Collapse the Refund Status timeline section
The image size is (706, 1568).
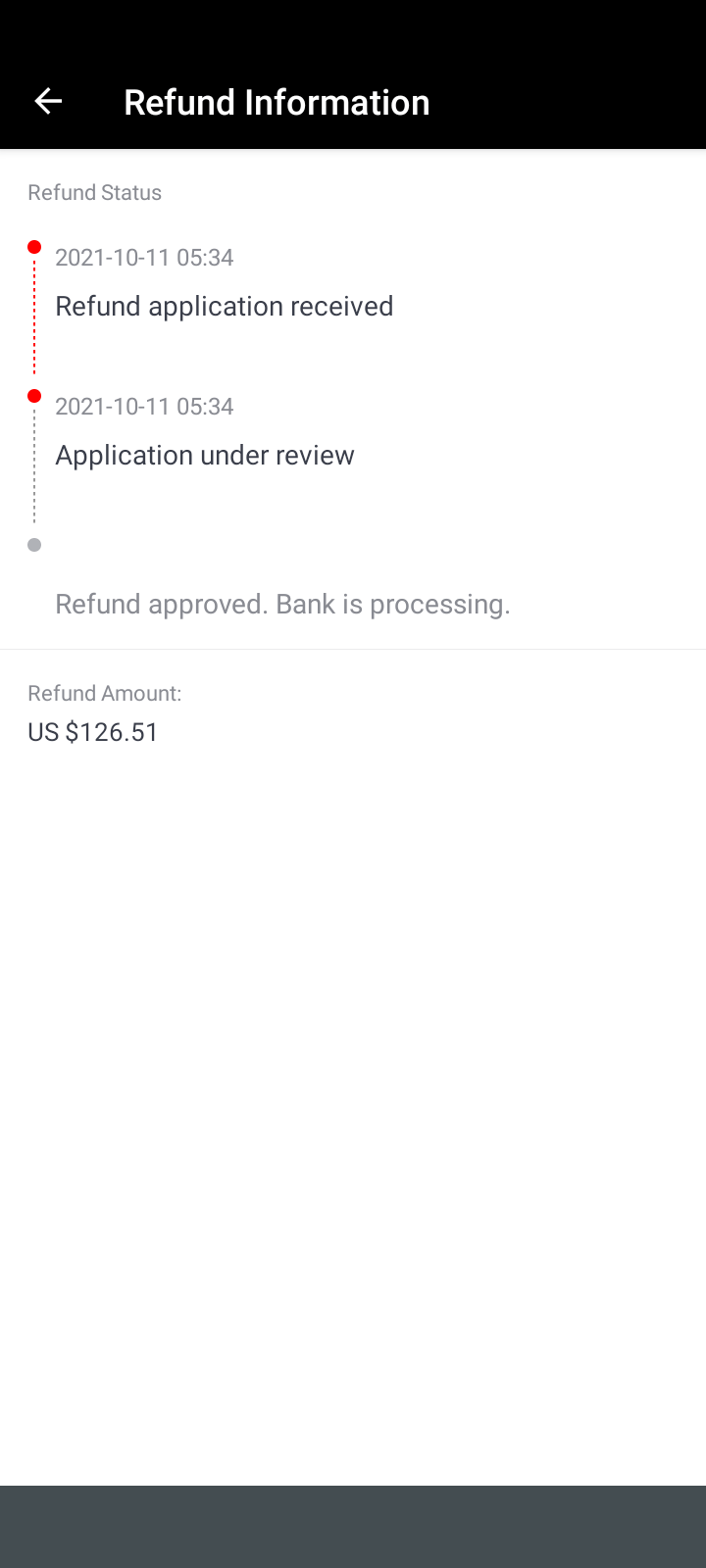pyautogui.click(x=94, y=192)
